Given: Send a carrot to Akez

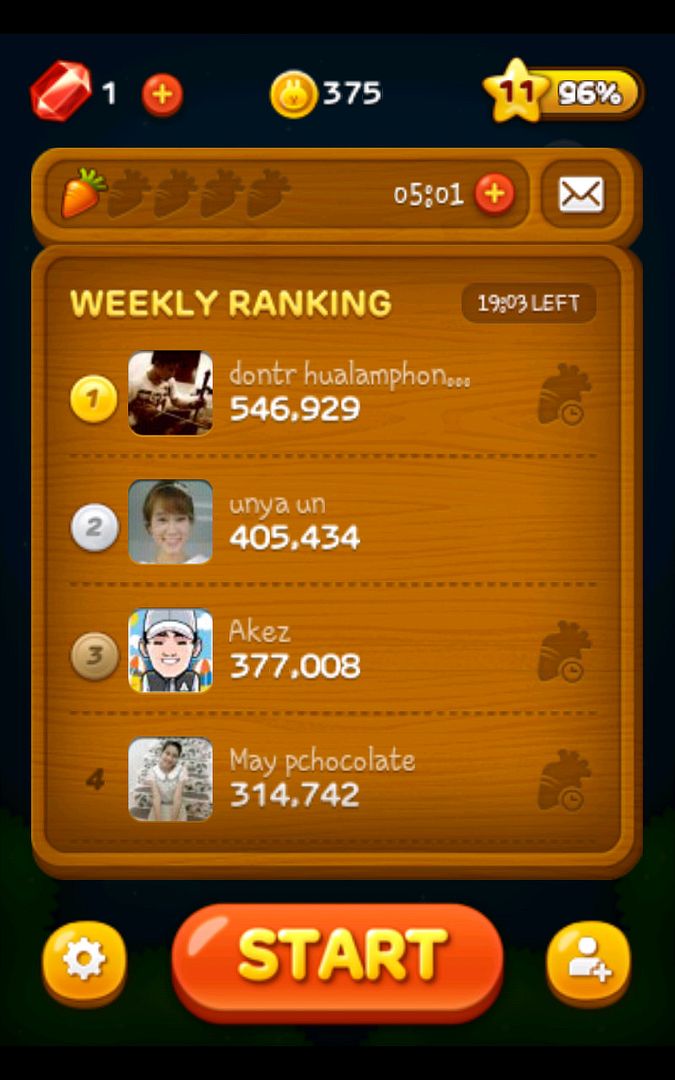Looking at the screenshot, I should [x=564, y=652].
